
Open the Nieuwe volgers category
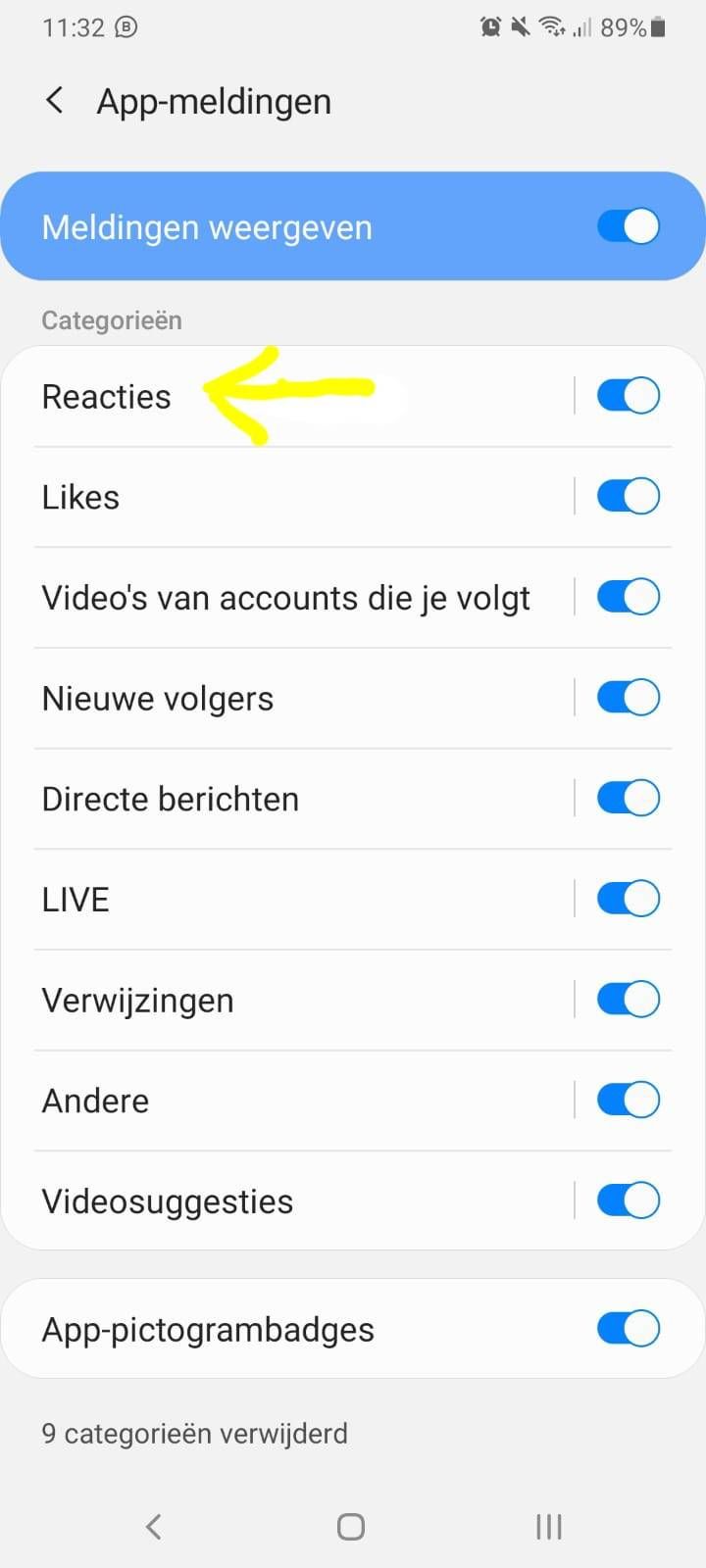158,699
